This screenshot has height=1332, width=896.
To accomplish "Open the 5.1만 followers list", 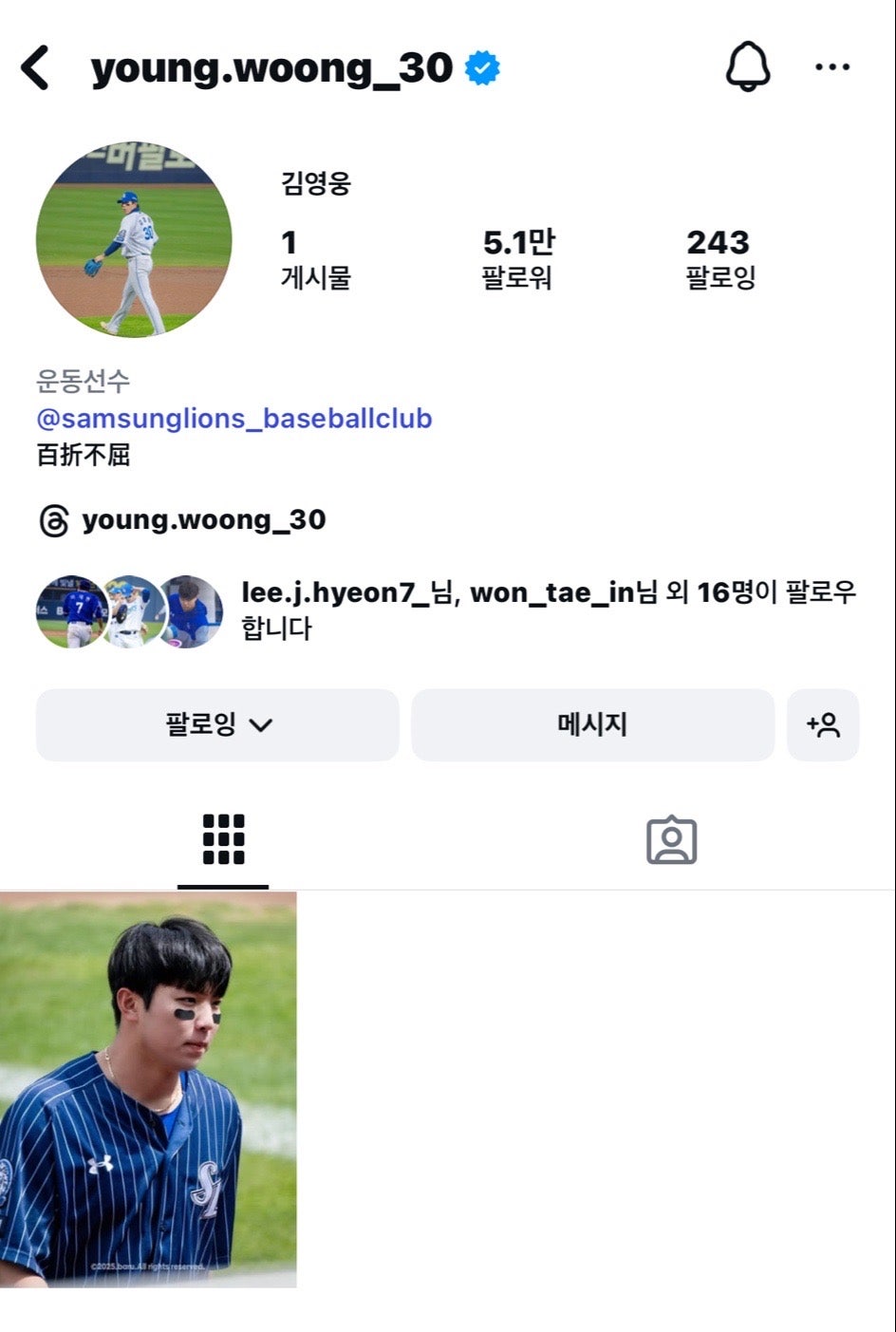I will (518, 258).
